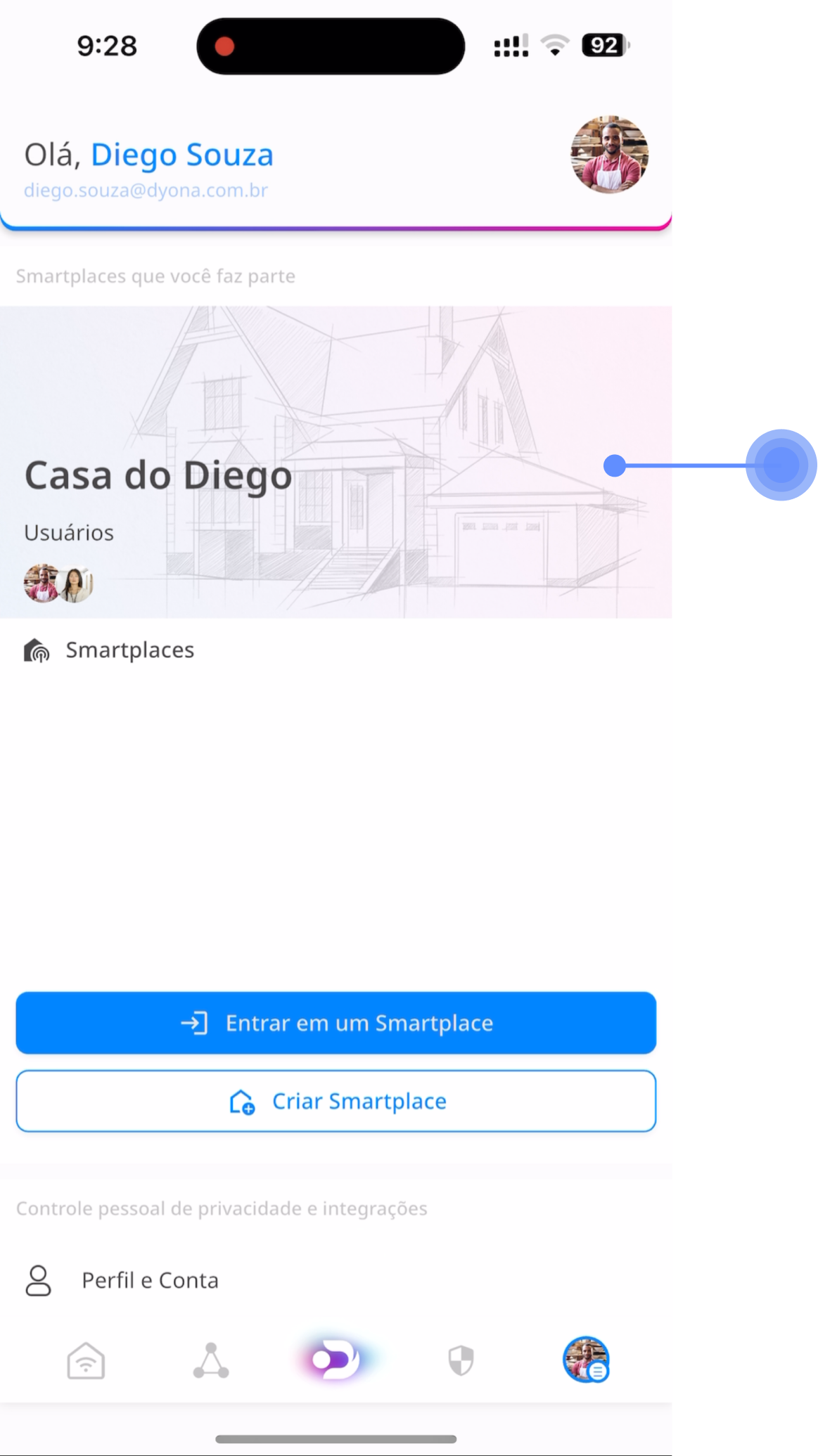This screenshot has width=818, height=1456.
Task: Open the Smartplaces row
Action: coord(129,650)
